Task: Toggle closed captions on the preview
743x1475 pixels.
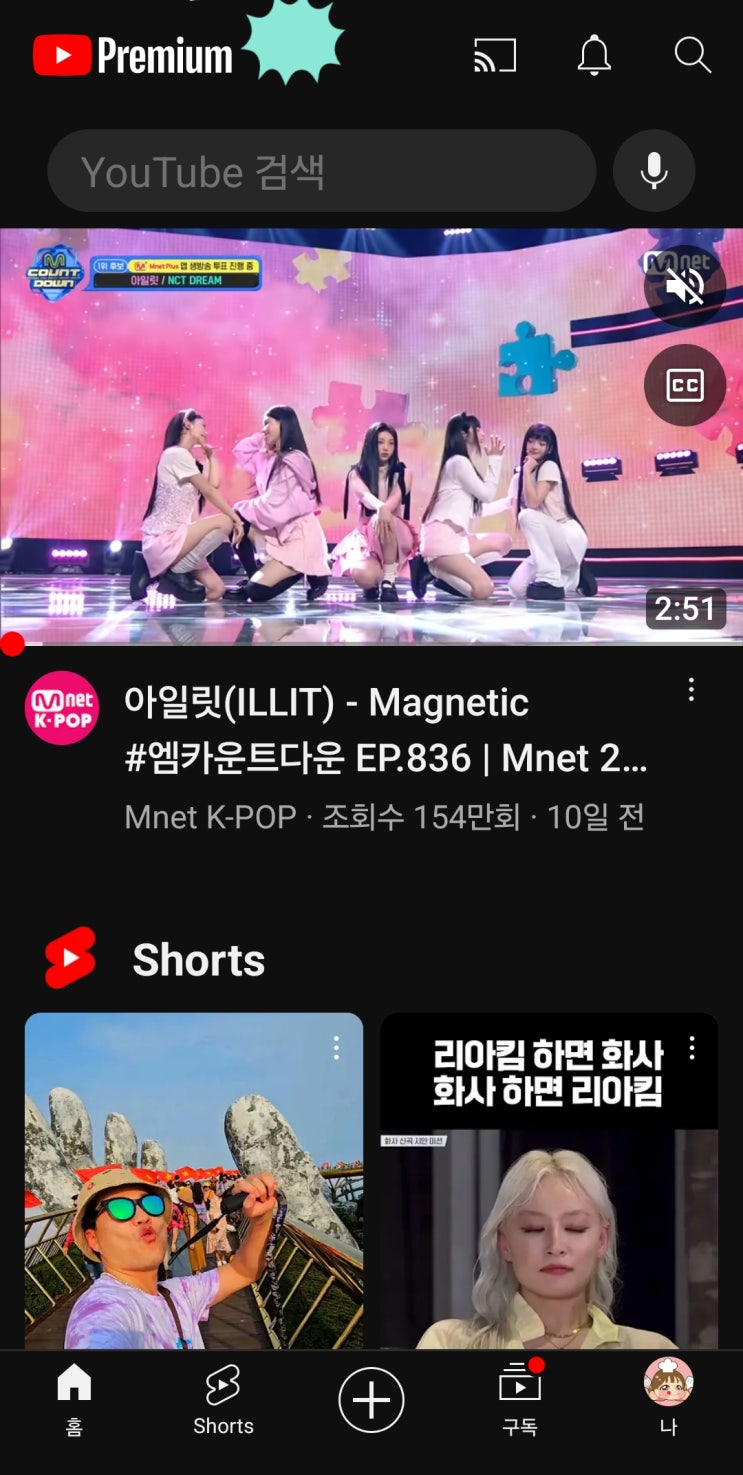Action: [x=685, y=385]
